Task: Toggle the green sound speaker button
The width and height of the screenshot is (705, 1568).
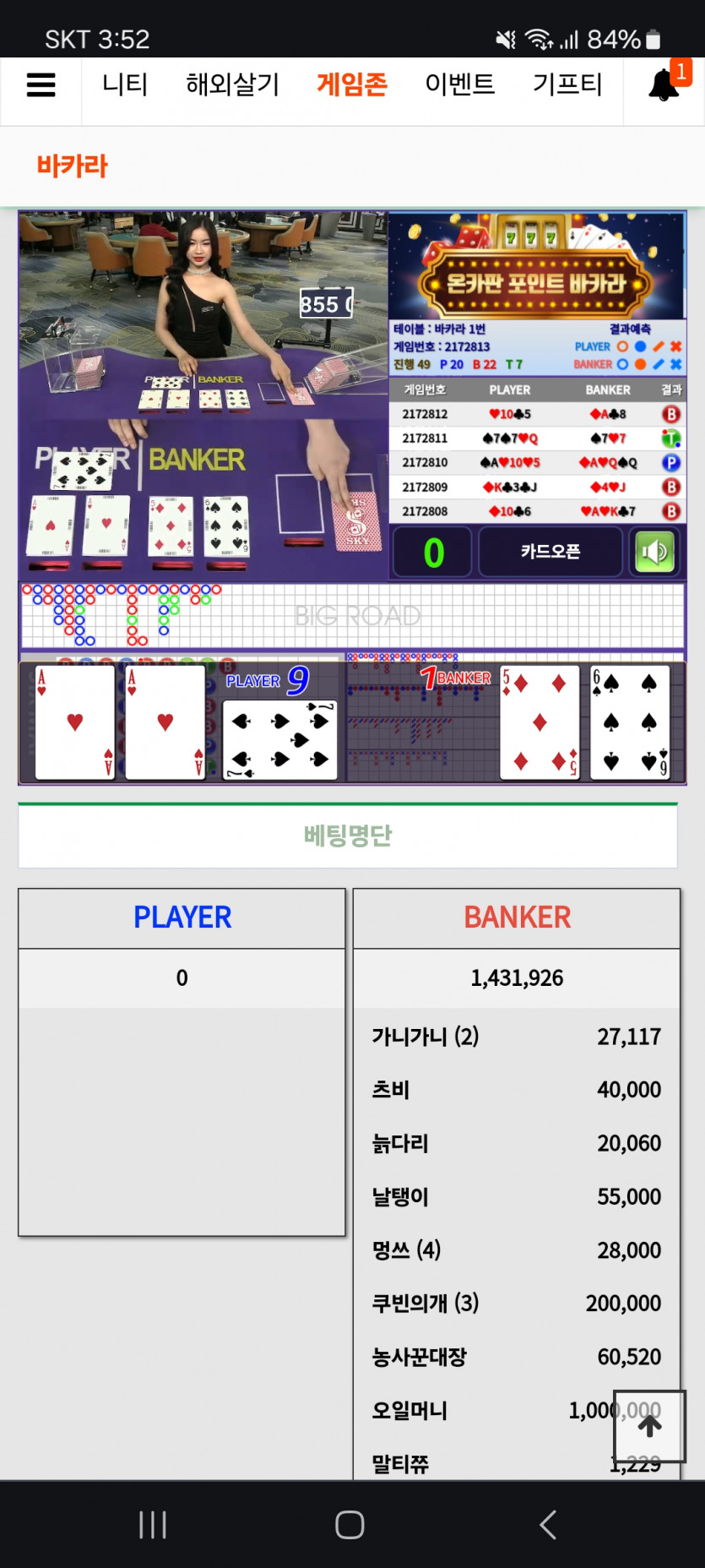Action: (x=654, y=553)
